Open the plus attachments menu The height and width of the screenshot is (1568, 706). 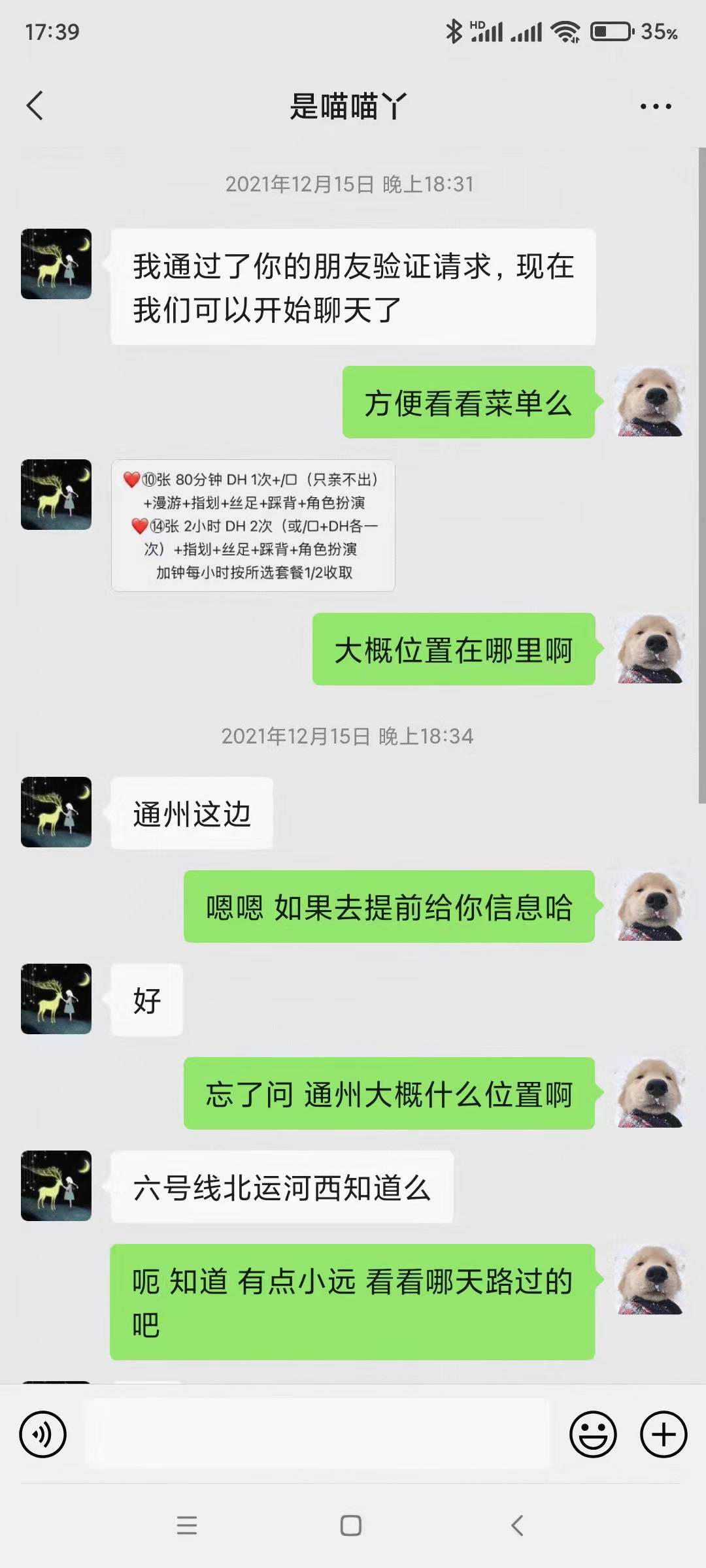coord(663,1435)
